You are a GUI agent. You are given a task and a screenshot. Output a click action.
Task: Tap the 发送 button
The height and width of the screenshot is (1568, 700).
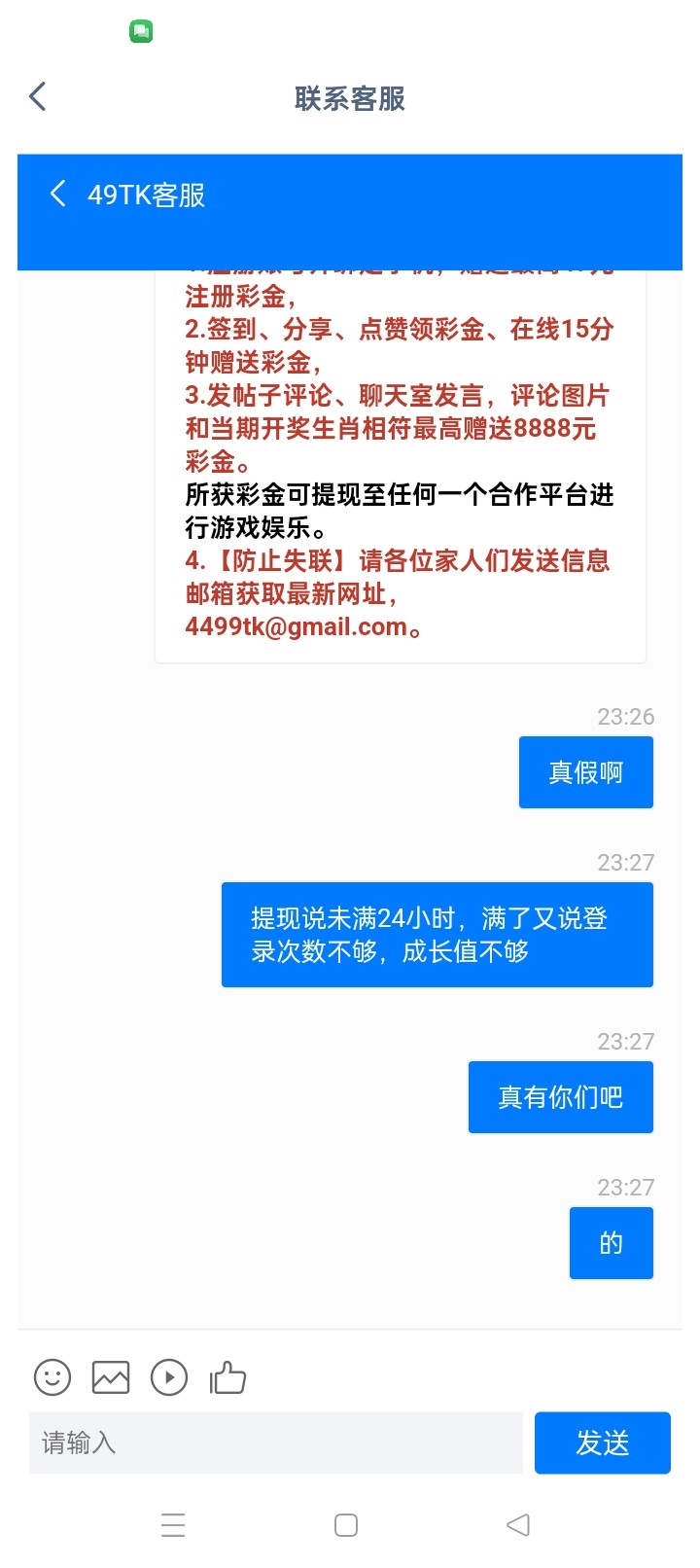tap(603, 1443)
